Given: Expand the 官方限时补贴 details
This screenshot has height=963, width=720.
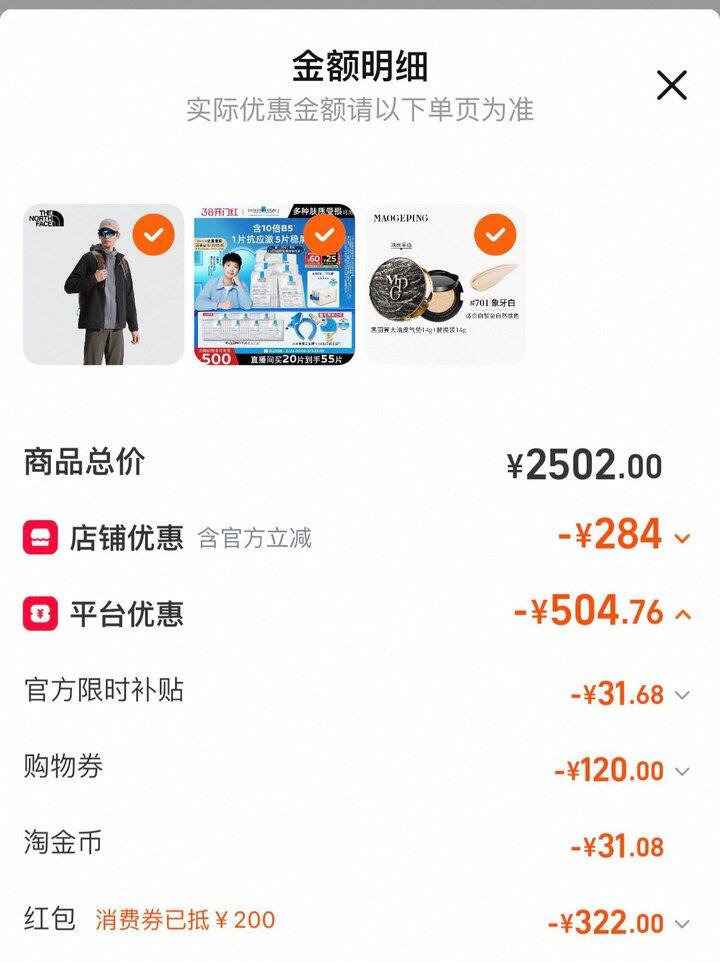Looking at the screenshot, I should click(x=683, y=694).
